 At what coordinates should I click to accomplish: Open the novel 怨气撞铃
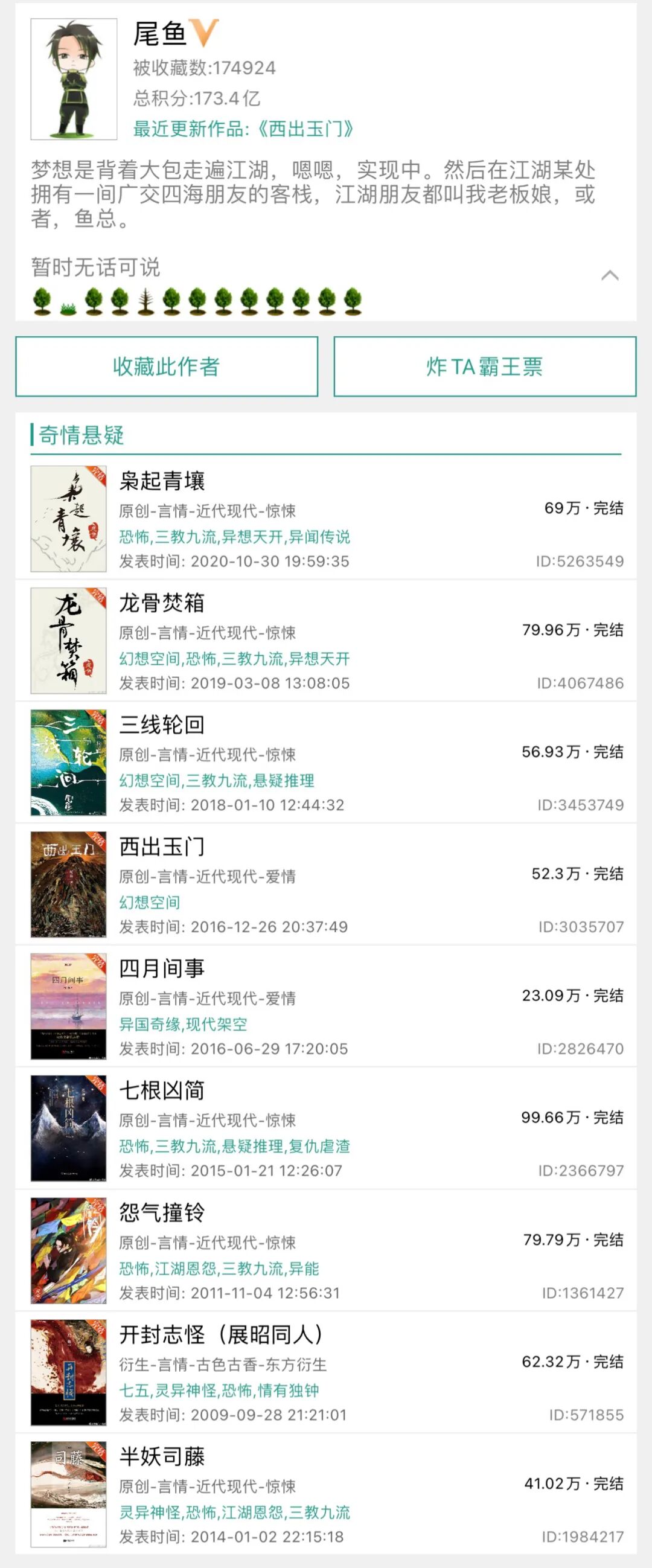(x=162, y=1212)
